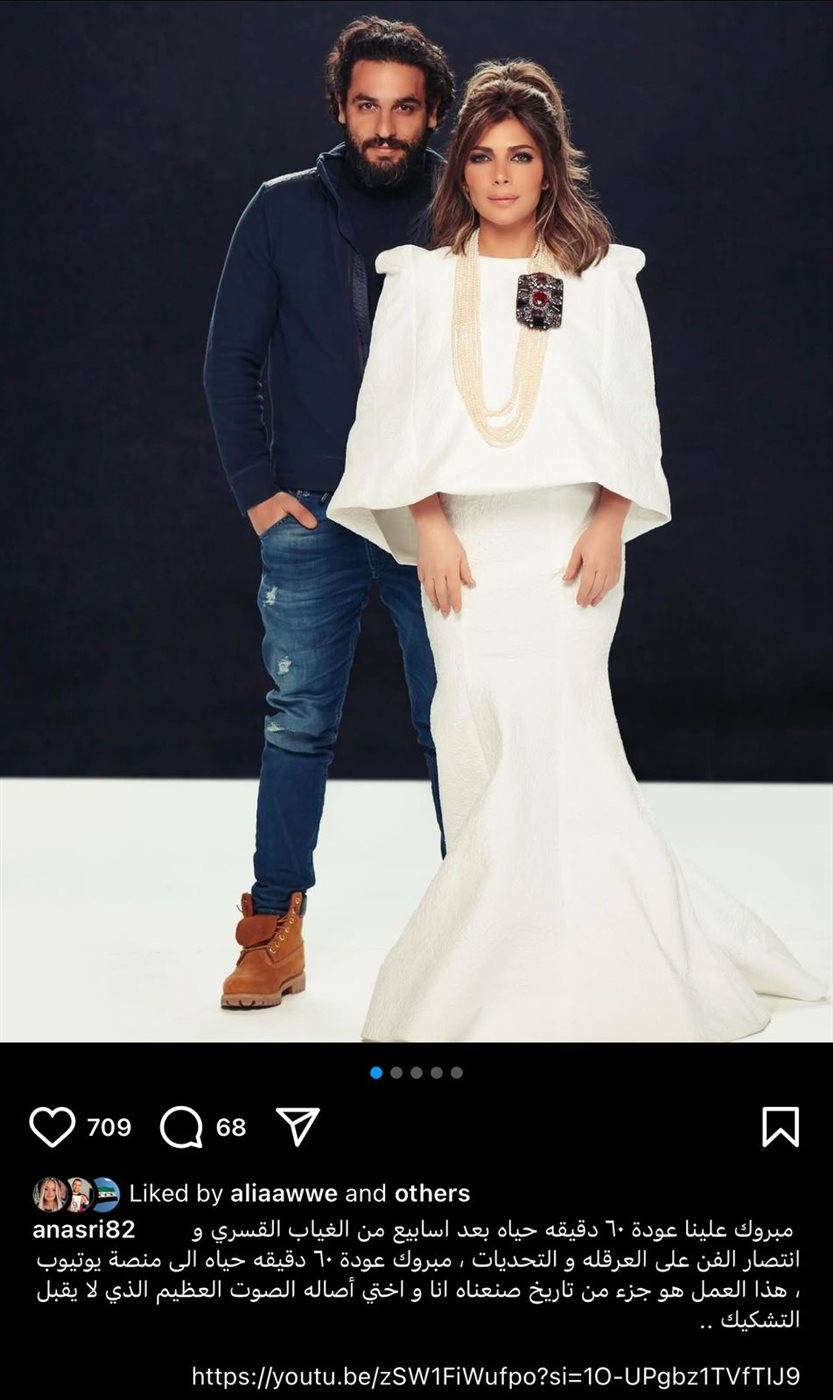View others who liked the post

(x=431, y=1193)
